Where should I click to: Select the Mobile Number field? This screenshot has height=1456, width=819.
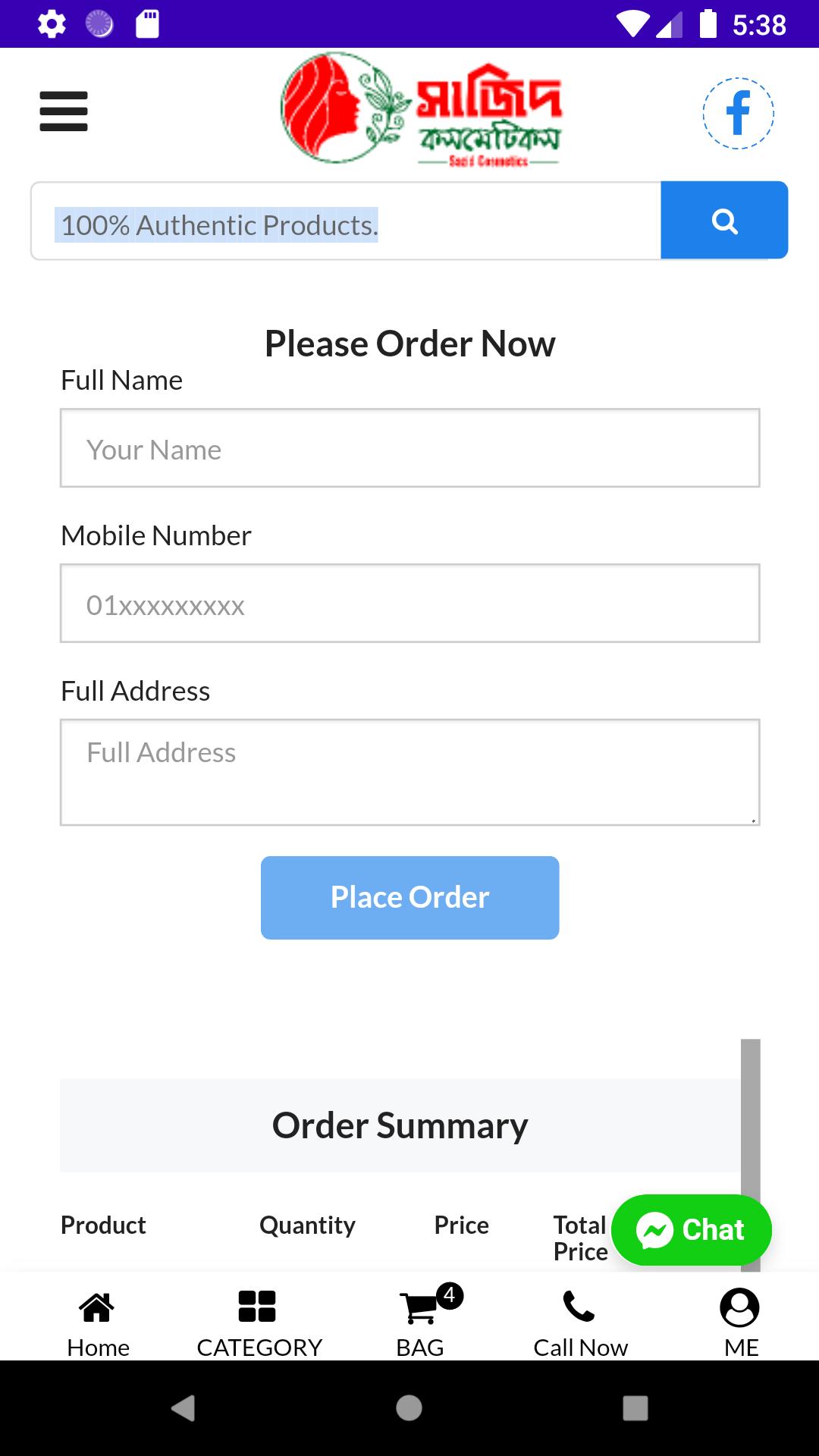[x=410, y=604]
